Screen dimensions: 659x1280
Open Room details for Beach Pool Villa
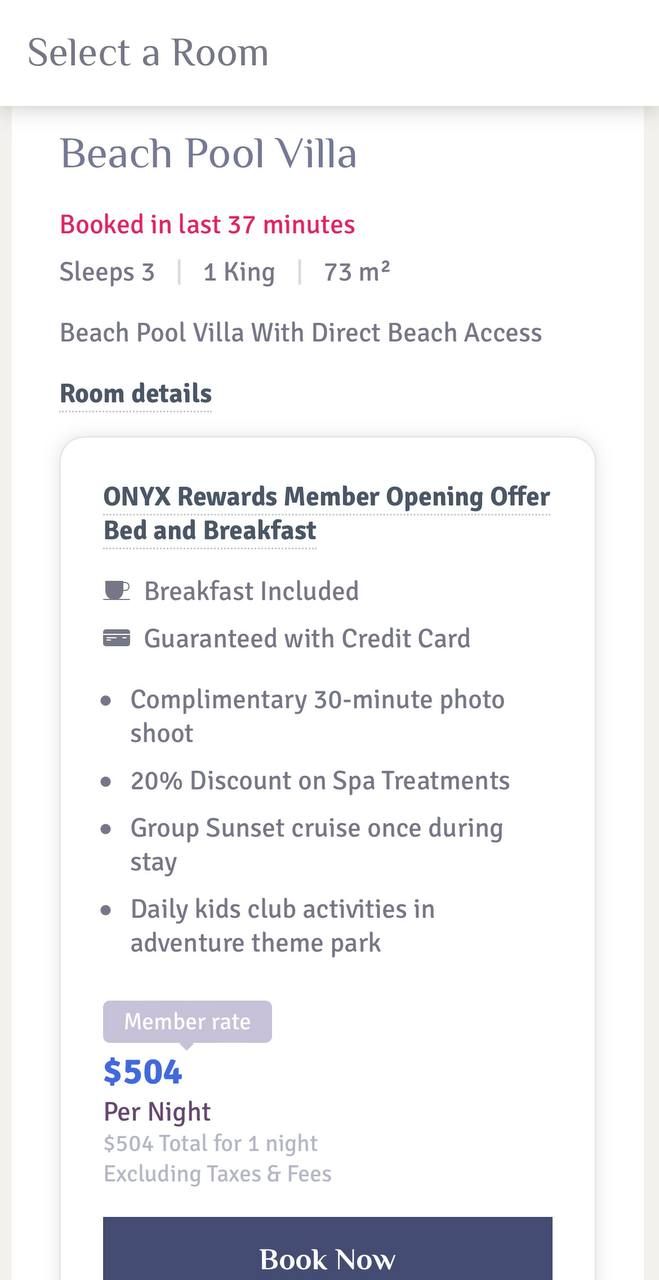[136, 394]
